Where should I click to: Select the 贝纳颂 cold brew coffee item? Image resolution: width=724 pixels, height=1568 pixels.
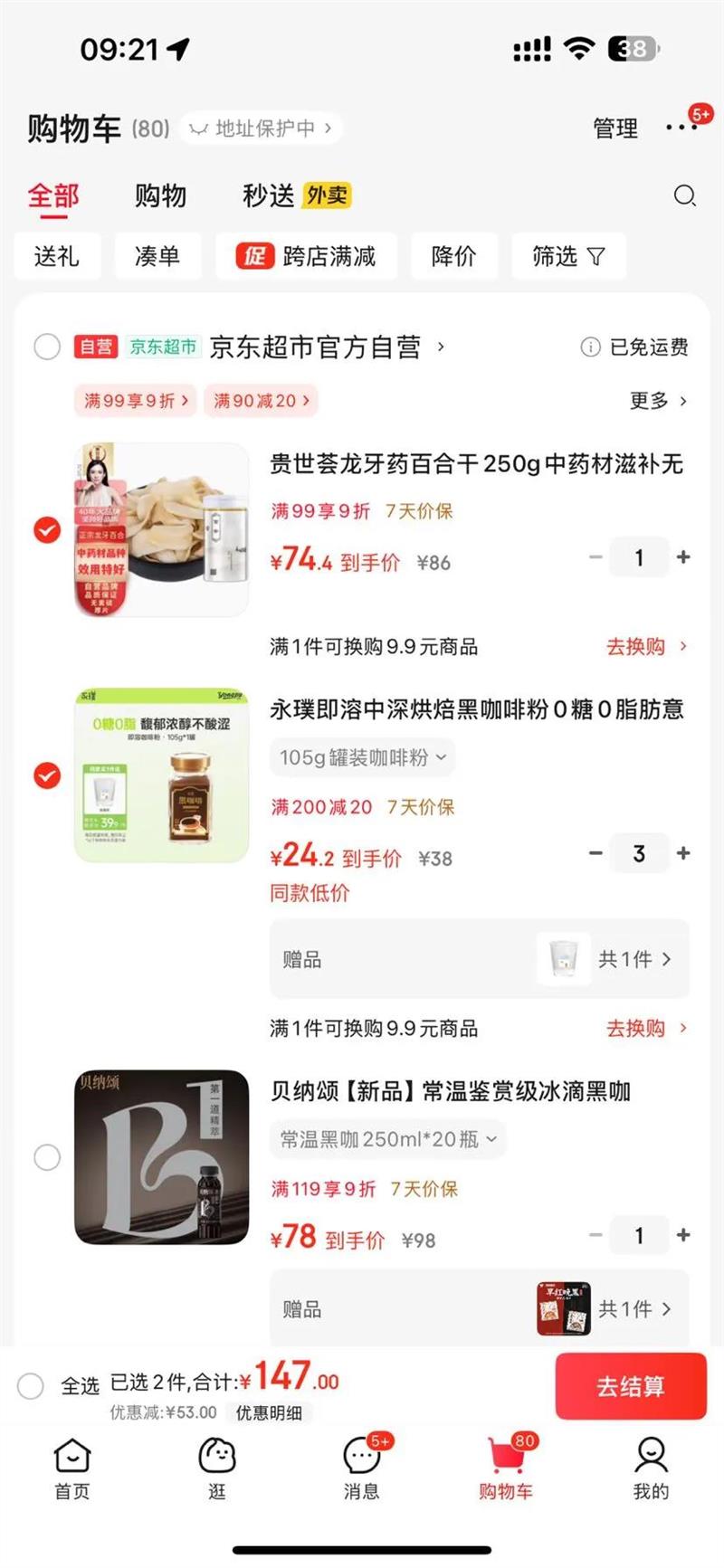click(47, 1157)
